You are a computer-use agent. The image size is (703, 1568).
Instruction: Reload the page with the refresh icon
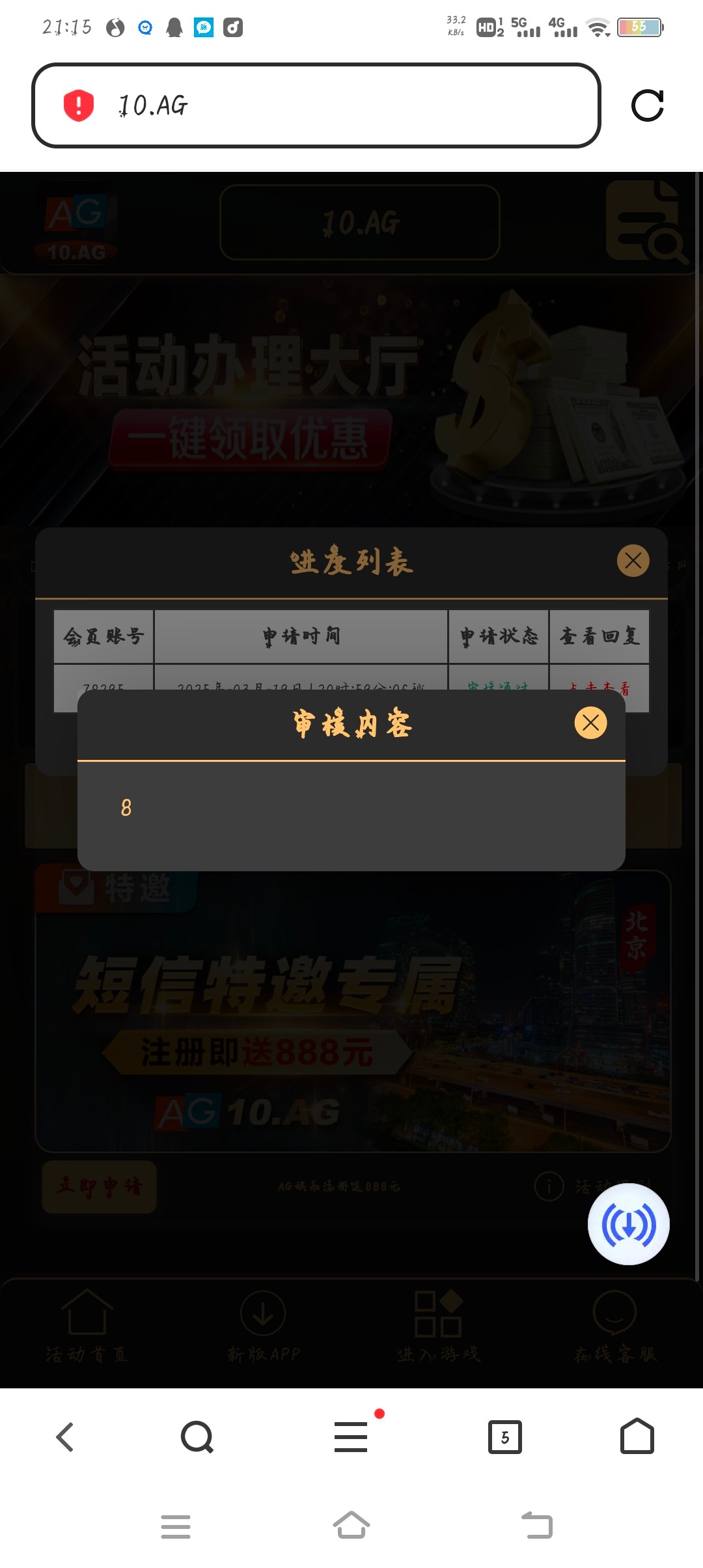[647, 105]
